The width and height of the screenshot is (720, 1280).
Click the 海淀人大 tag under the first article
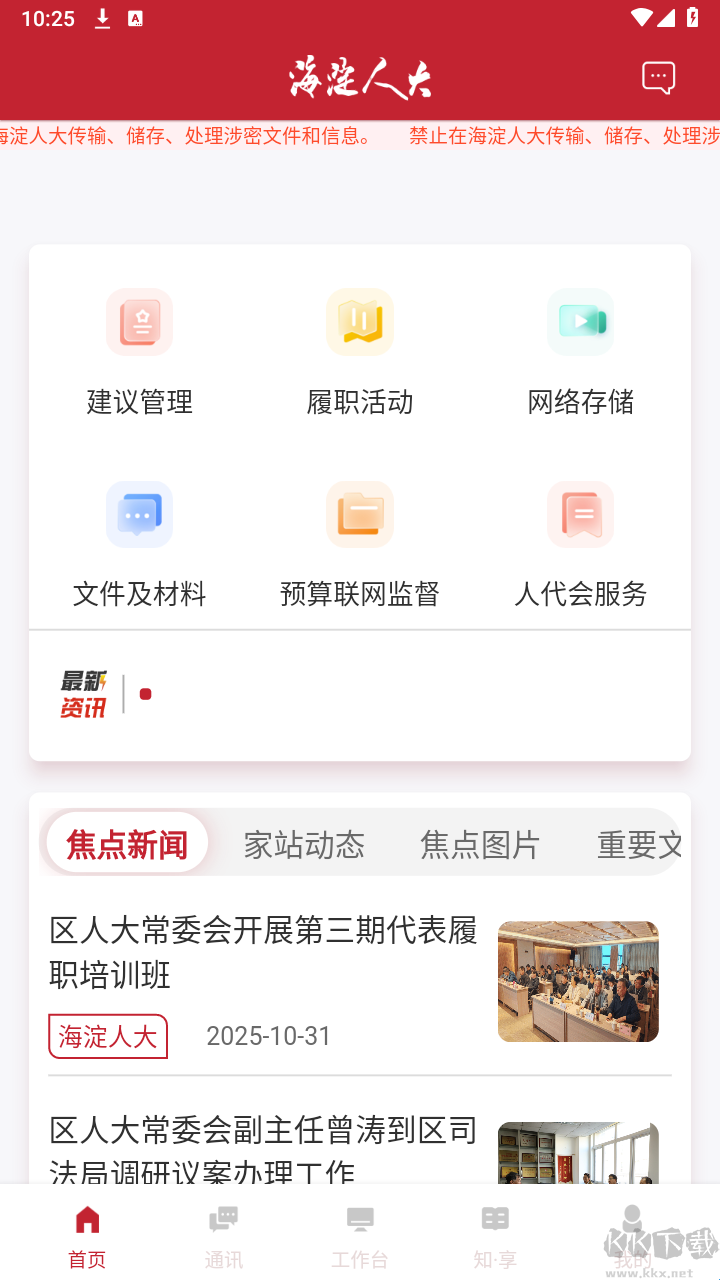pyautogui.click(x=107, y=1037)
